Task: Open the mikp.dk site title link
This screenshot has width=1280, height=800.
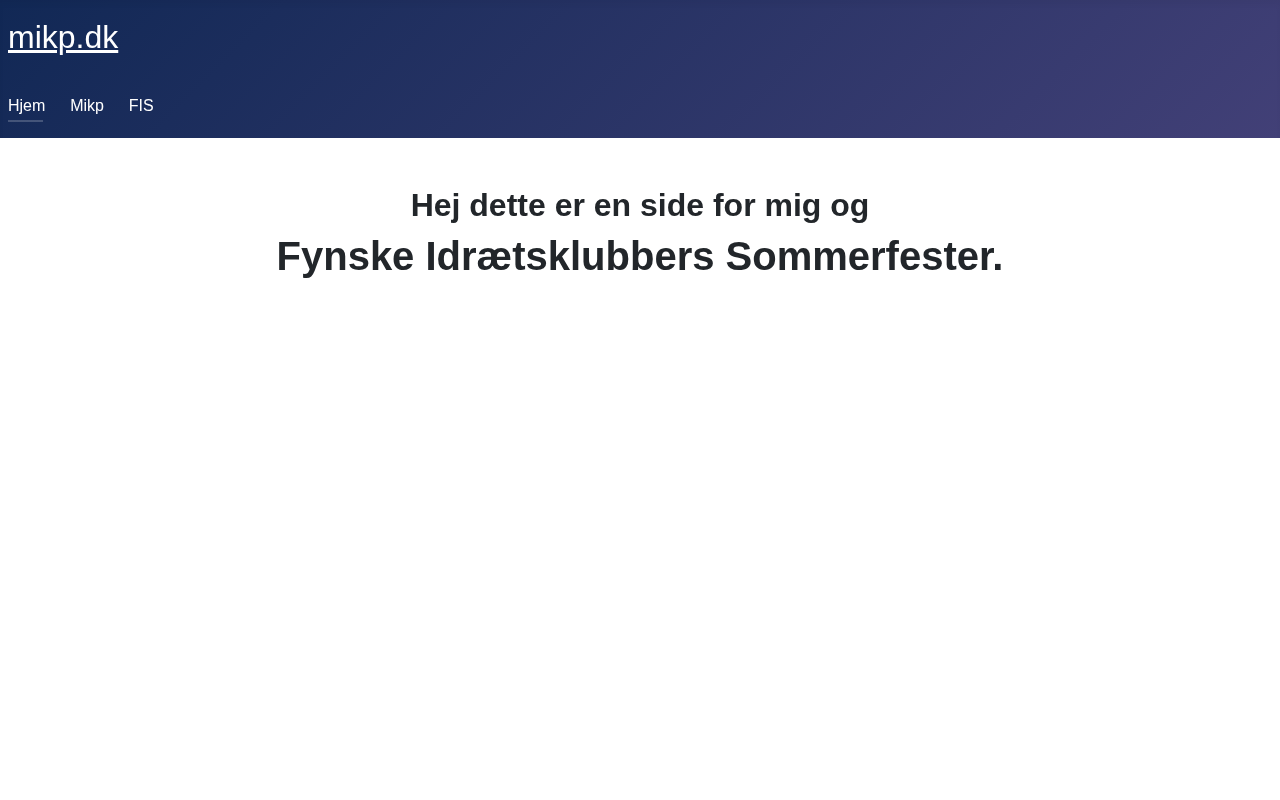Action: 63,38
